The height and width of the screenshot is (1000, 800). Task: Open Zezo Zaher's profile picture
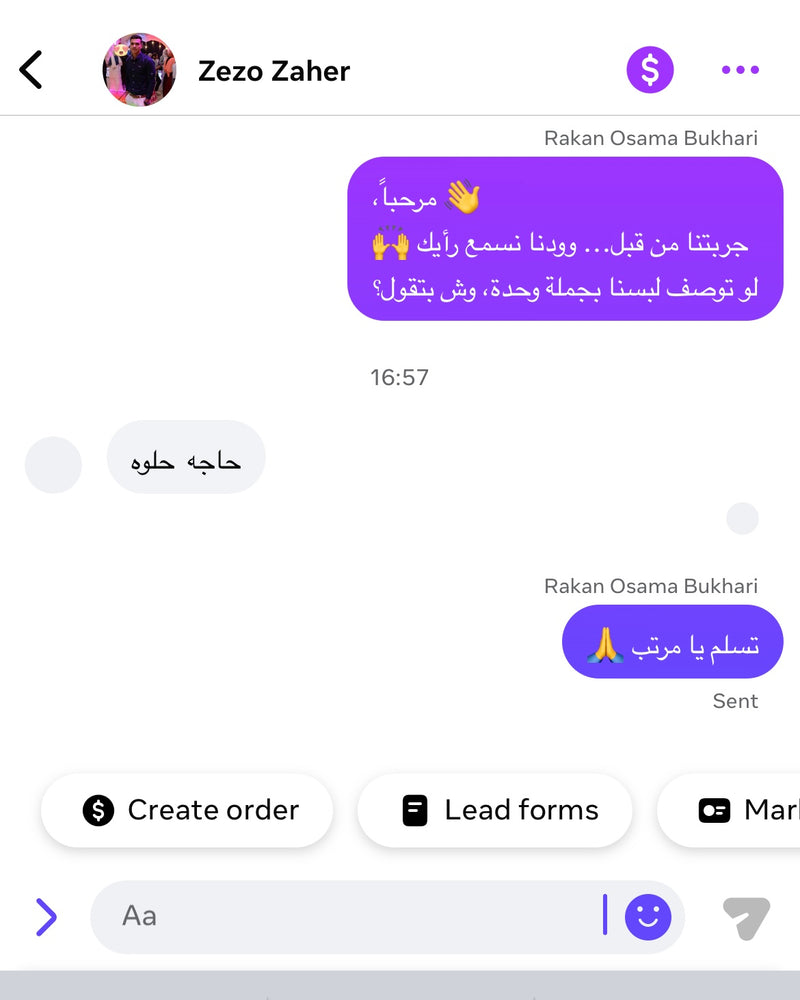click(x=139, y=70)
